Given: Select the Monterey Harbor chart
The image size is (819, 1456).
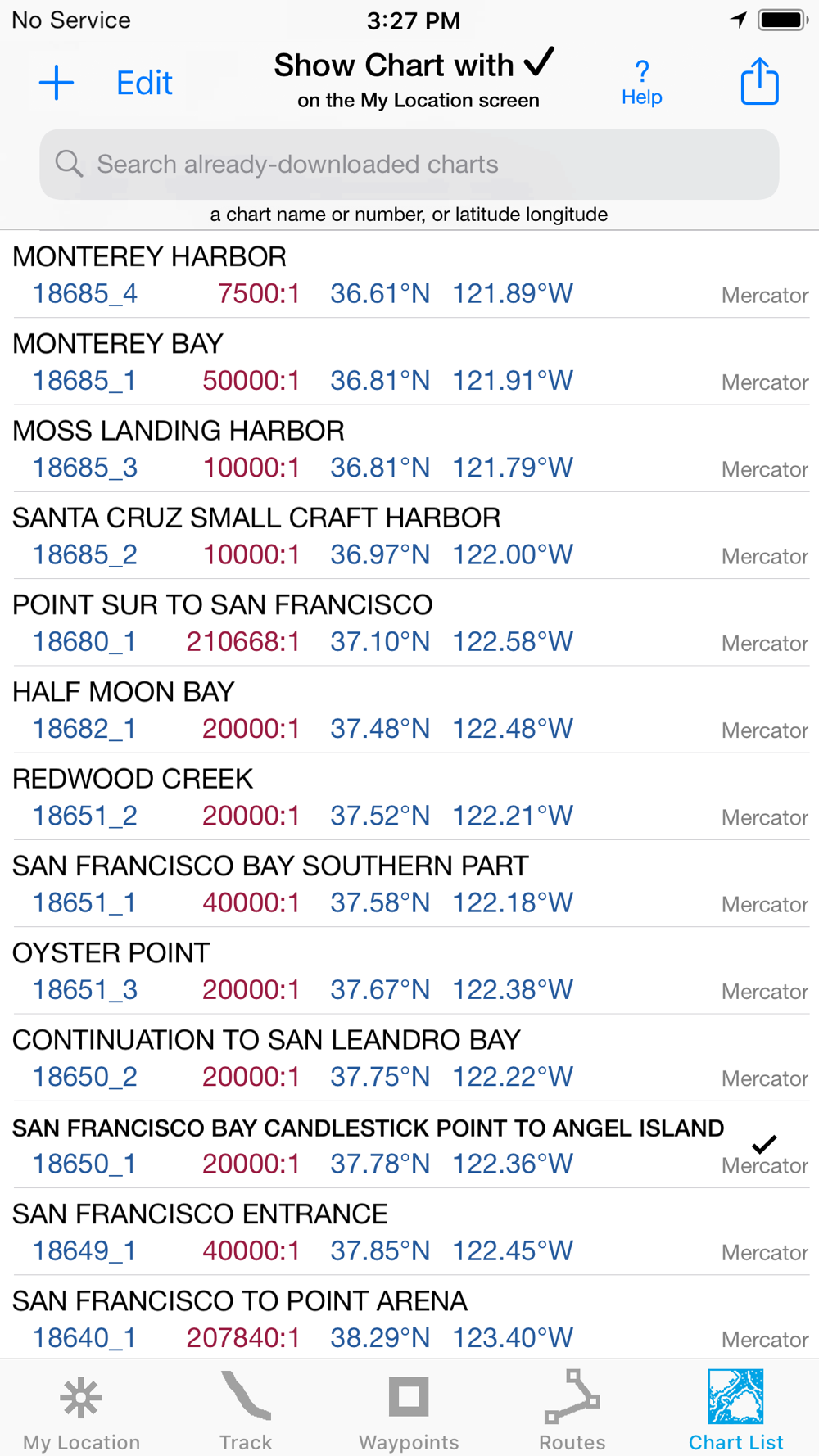Looking at the screenshot, I should click(409, 274).
